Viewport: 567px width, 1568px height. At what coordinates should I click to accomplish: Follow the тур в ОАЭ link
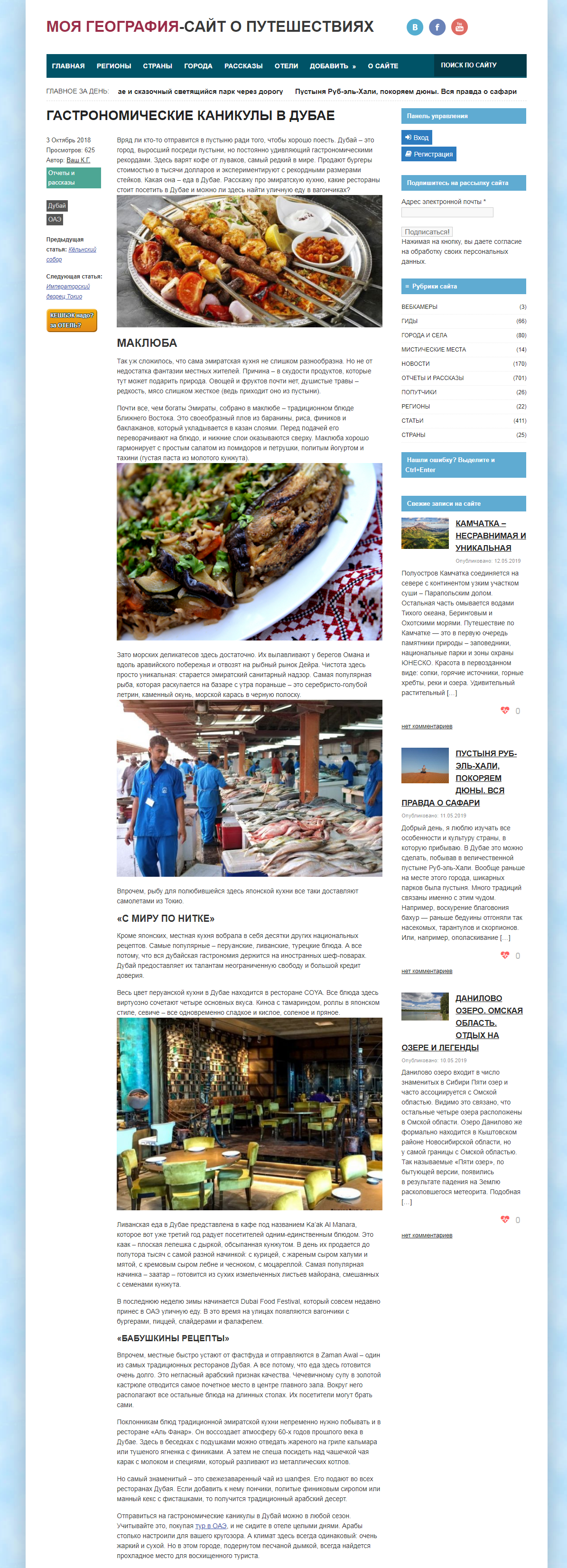click(211, 1525)
